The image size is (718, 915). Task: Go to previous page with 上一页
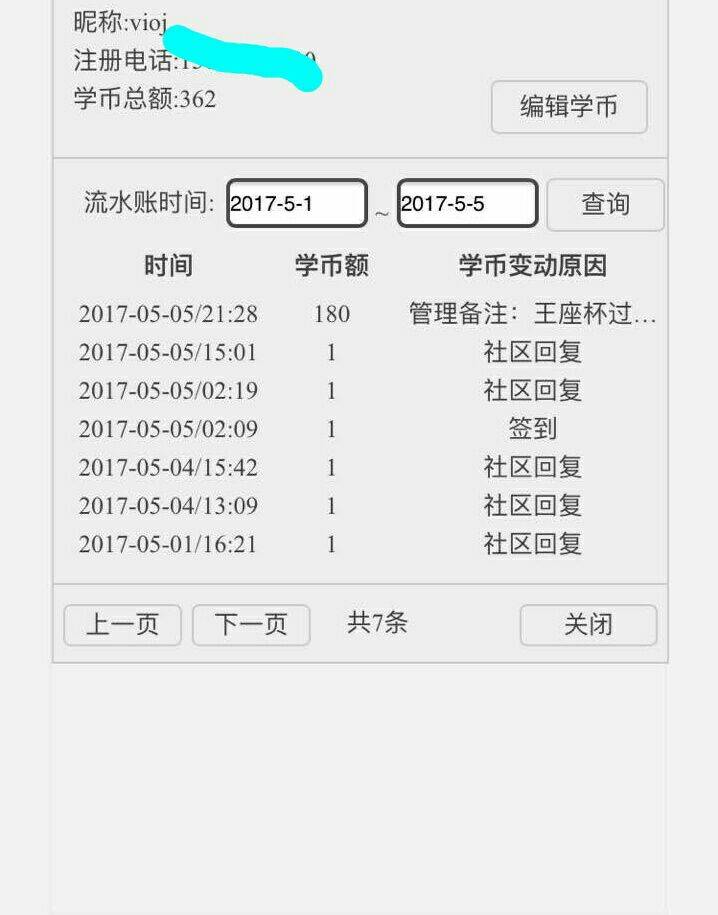pos(122,625)
